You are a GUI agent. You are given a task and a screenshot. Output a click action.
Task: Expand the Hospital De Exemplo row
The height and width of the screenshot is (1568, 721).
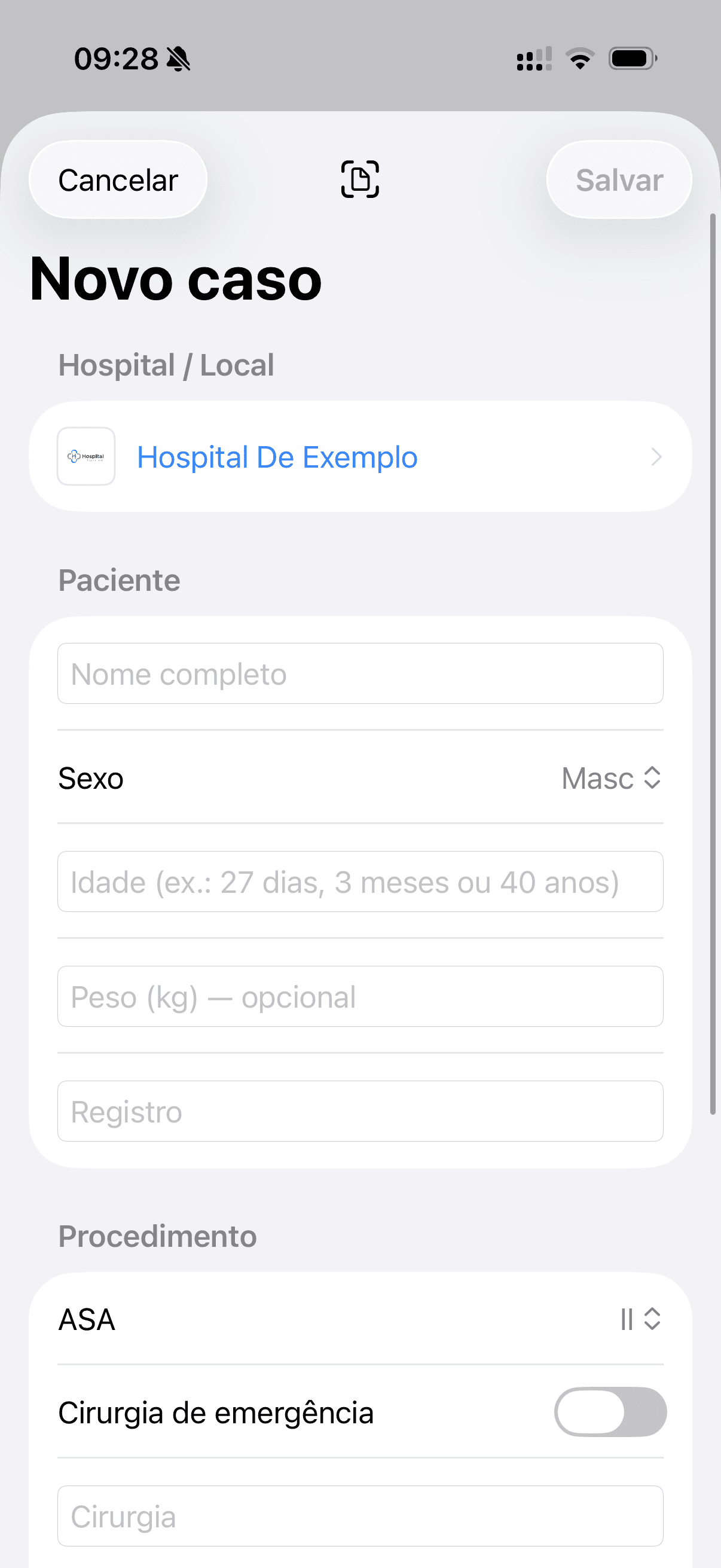coord(360,456)
